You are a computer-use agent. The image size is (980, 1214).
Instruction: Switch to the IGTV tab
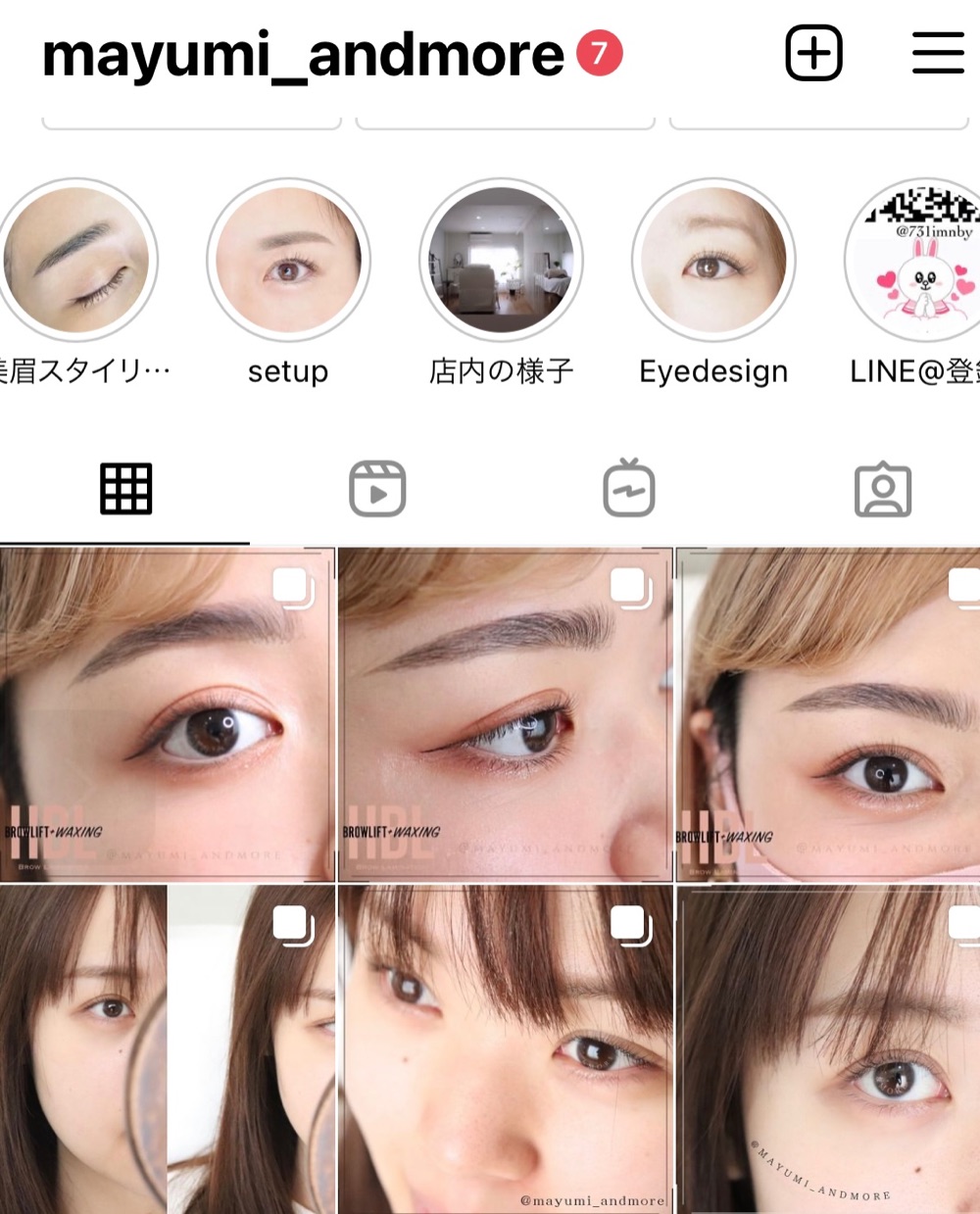point(628,489)
